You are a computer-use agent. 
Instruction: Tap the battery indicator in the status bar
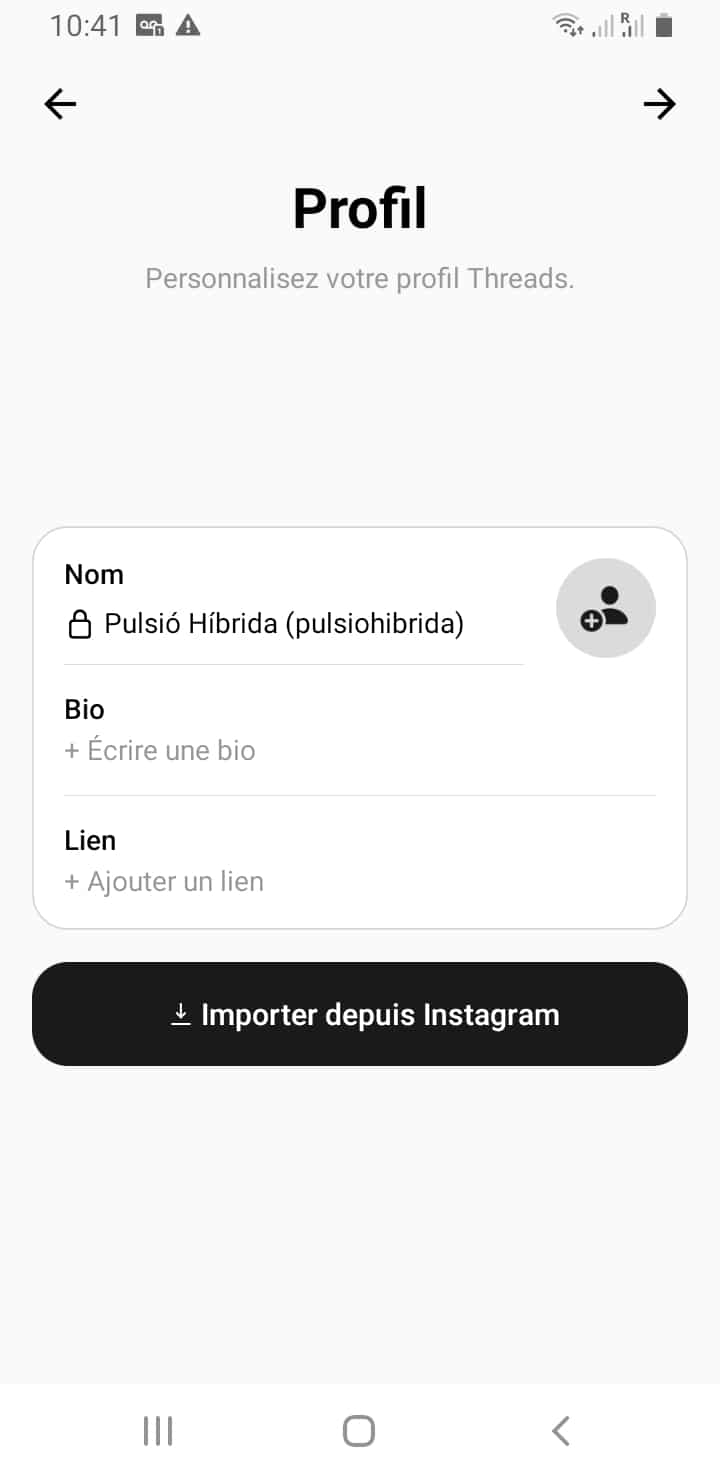(x=663, y=26)
